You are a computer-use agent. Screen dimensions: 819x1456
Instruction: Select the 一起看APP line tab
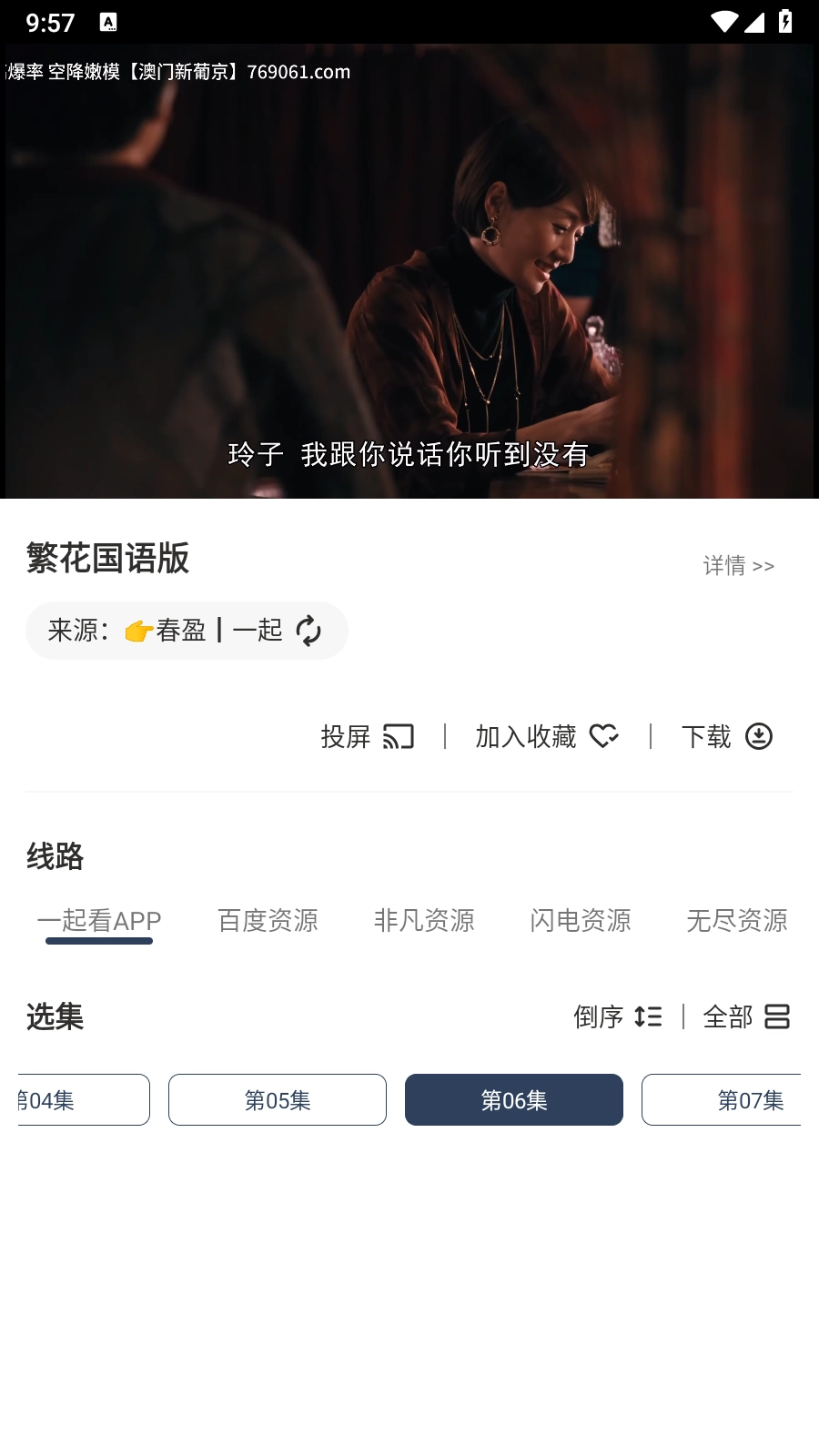pos(99,921)
